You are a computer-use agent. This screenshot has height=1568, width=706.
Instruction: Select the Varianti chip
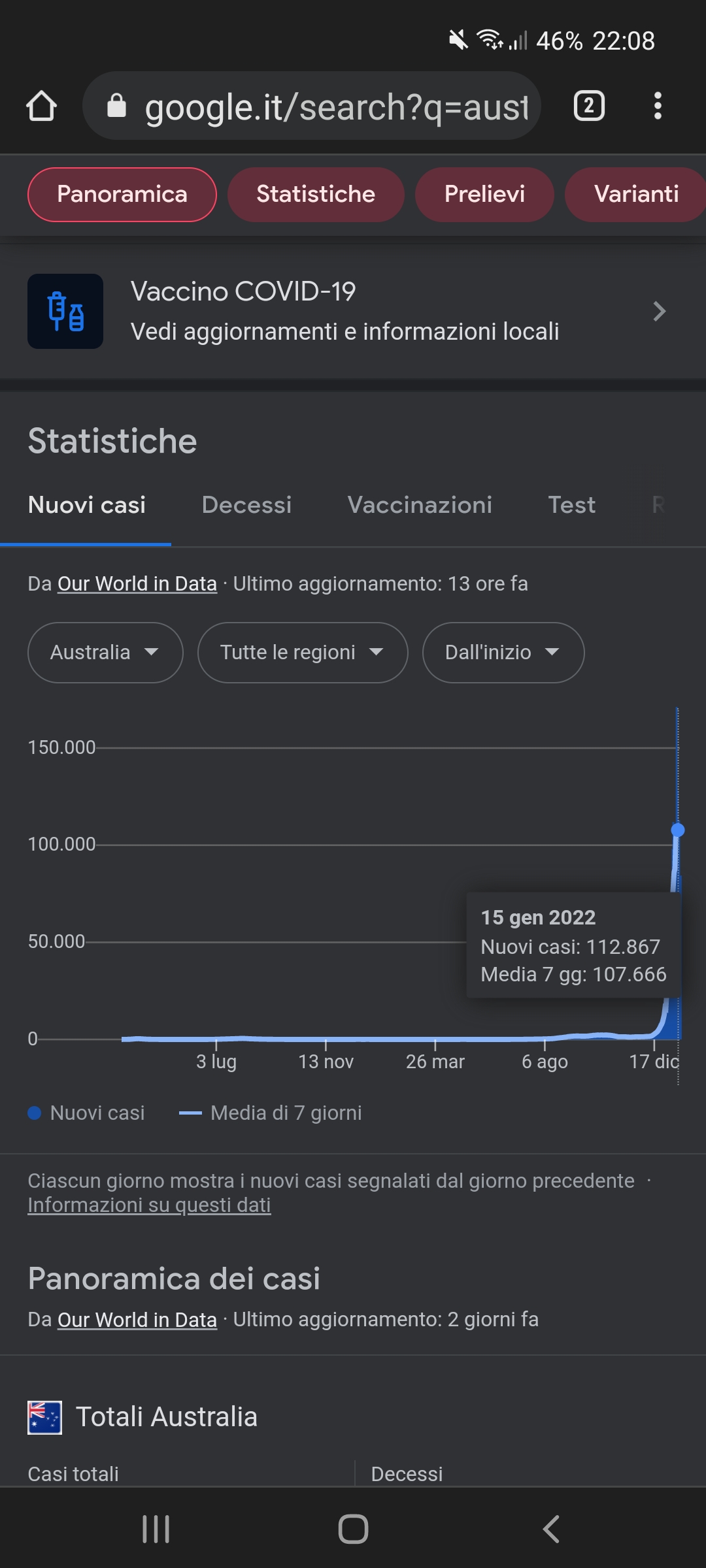(636, 195)
